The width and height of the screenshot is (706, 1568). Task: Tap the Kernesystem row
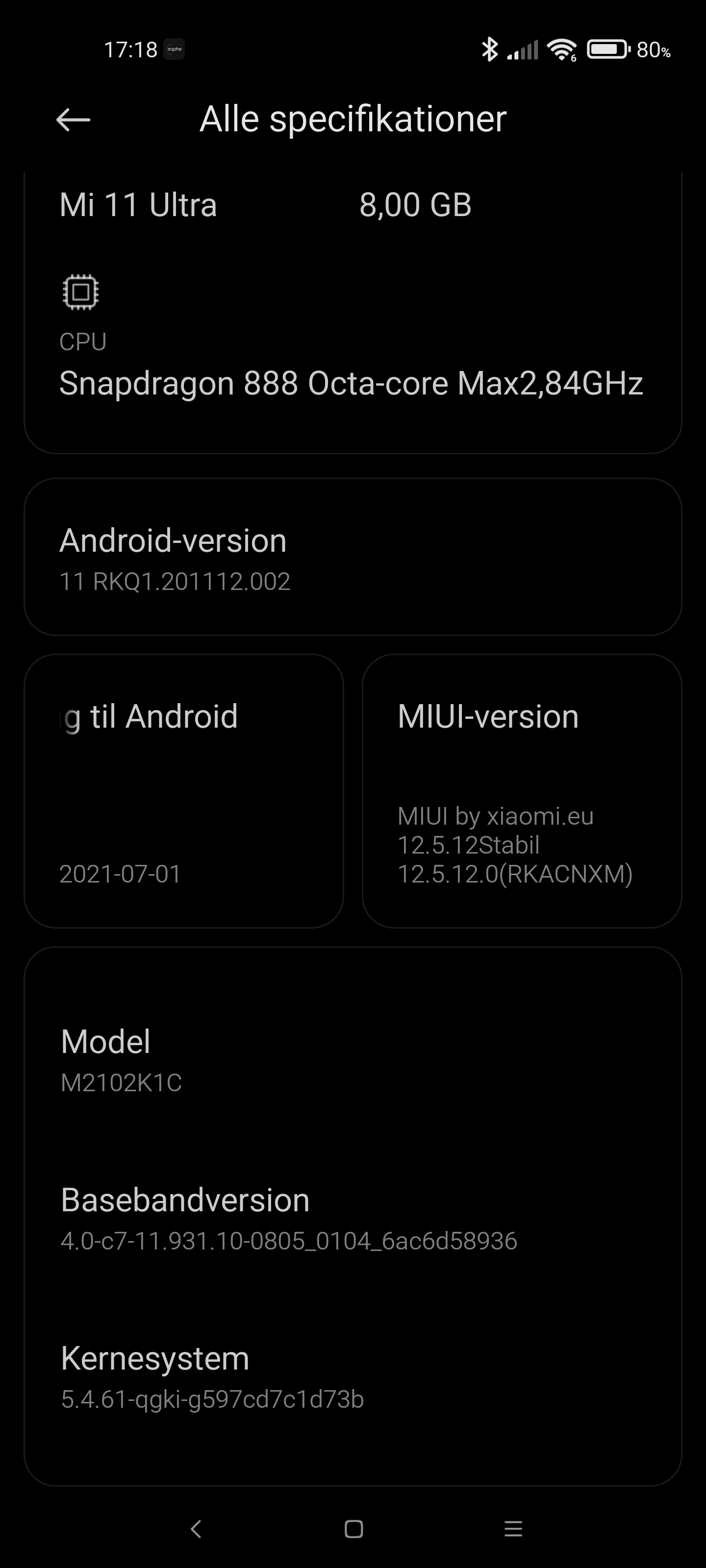[x=353, y=1376]
